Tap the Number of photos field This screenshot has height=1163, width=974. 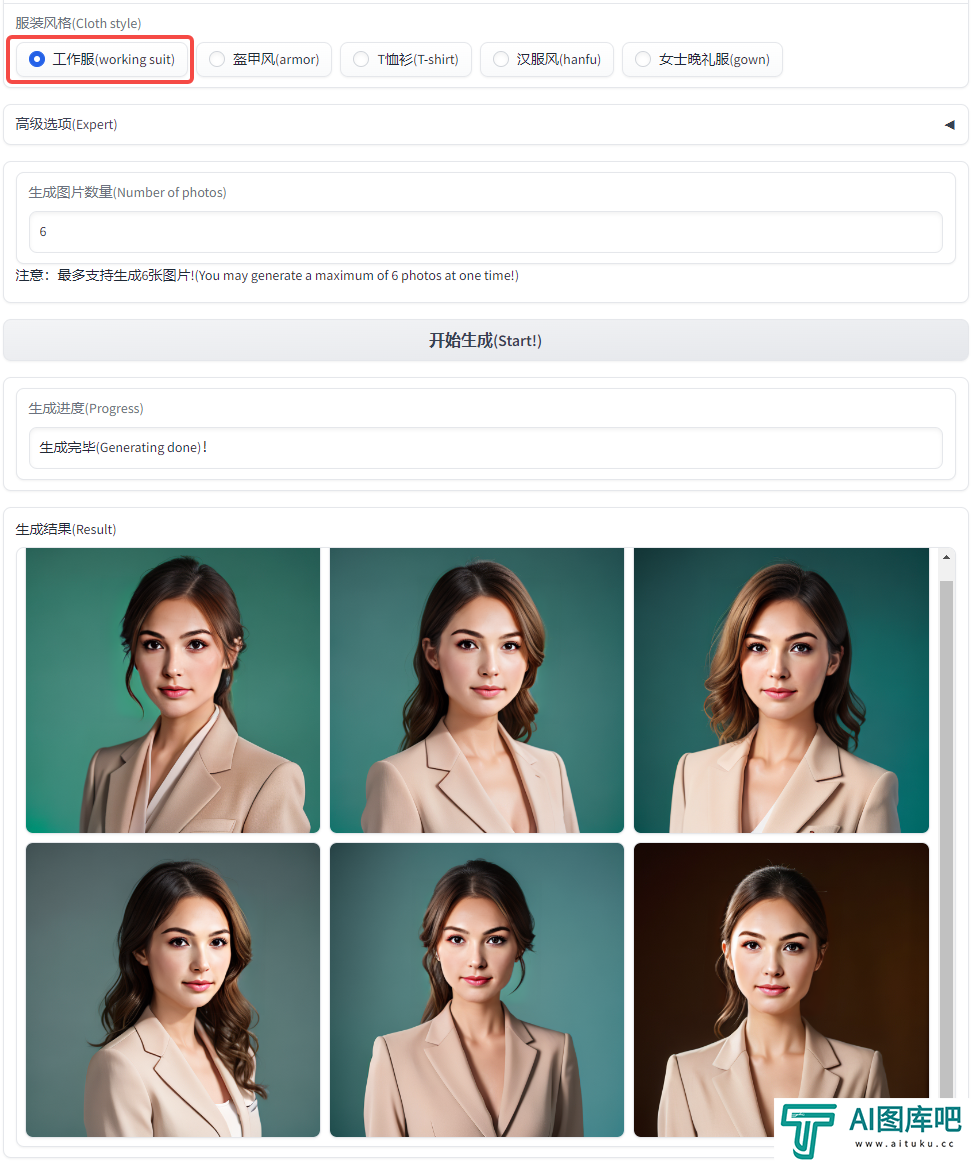[485, 232]
